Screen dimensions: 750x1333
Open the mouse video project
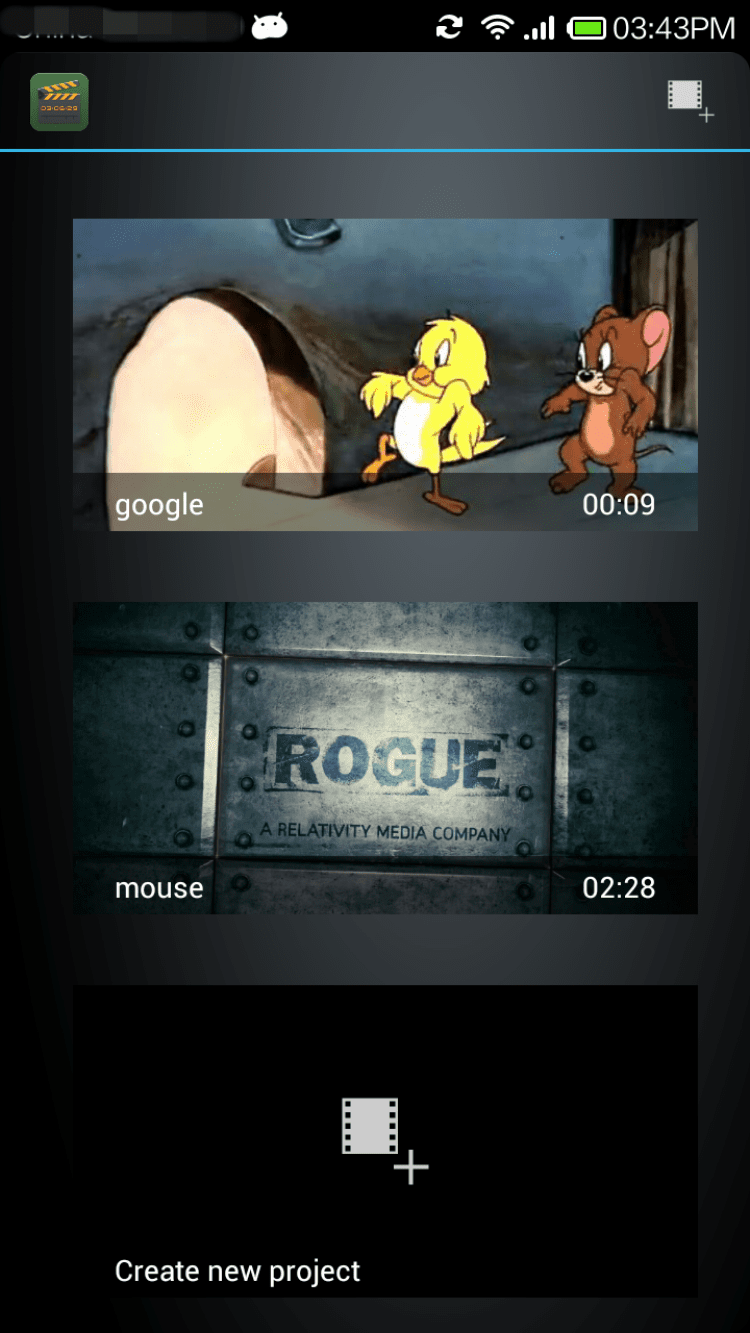pyautogui.click(x=385, y=757)
